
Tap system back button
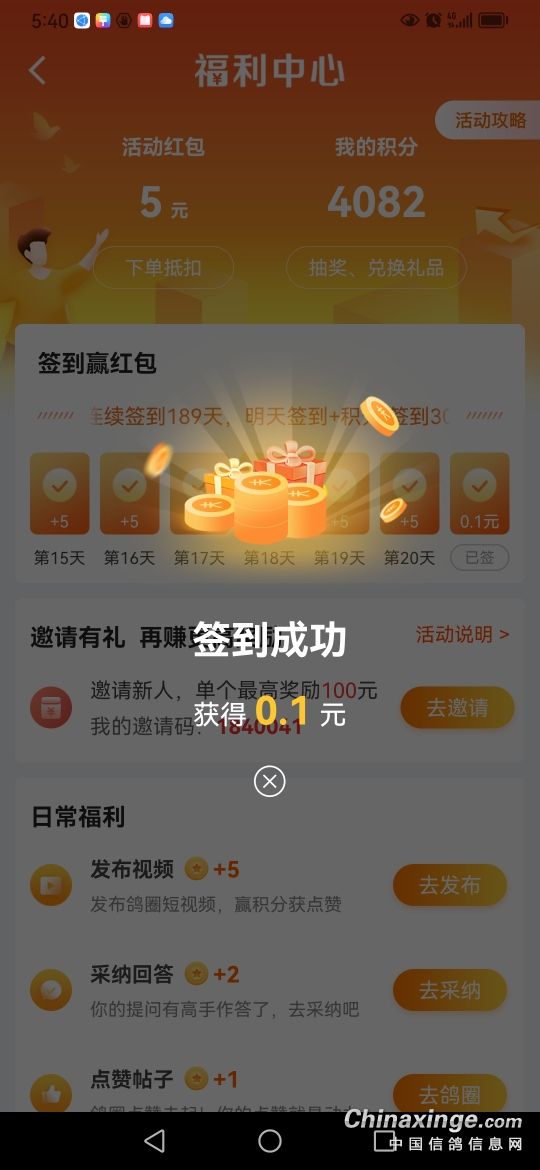154,1140
